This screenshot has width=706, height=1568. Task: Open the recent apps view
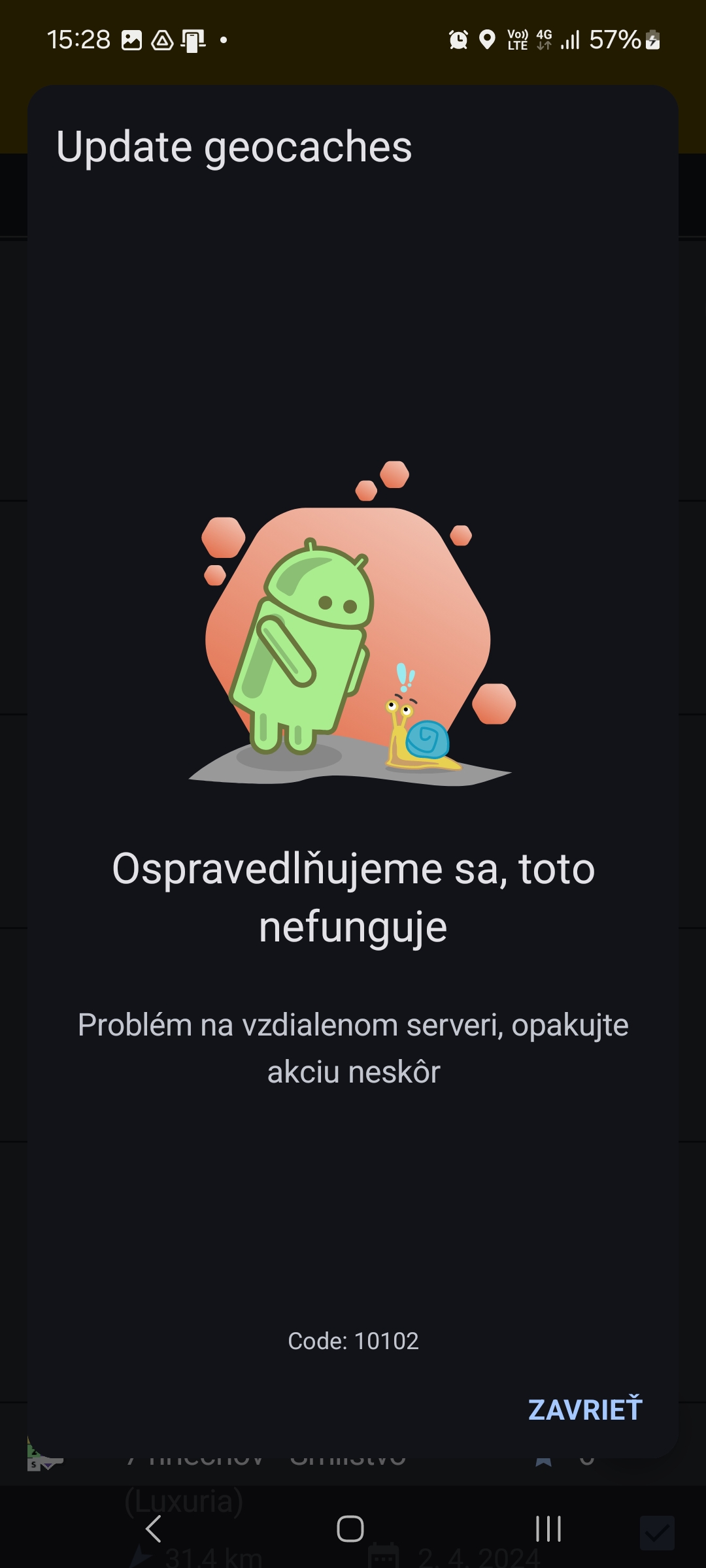point(548,1529)
